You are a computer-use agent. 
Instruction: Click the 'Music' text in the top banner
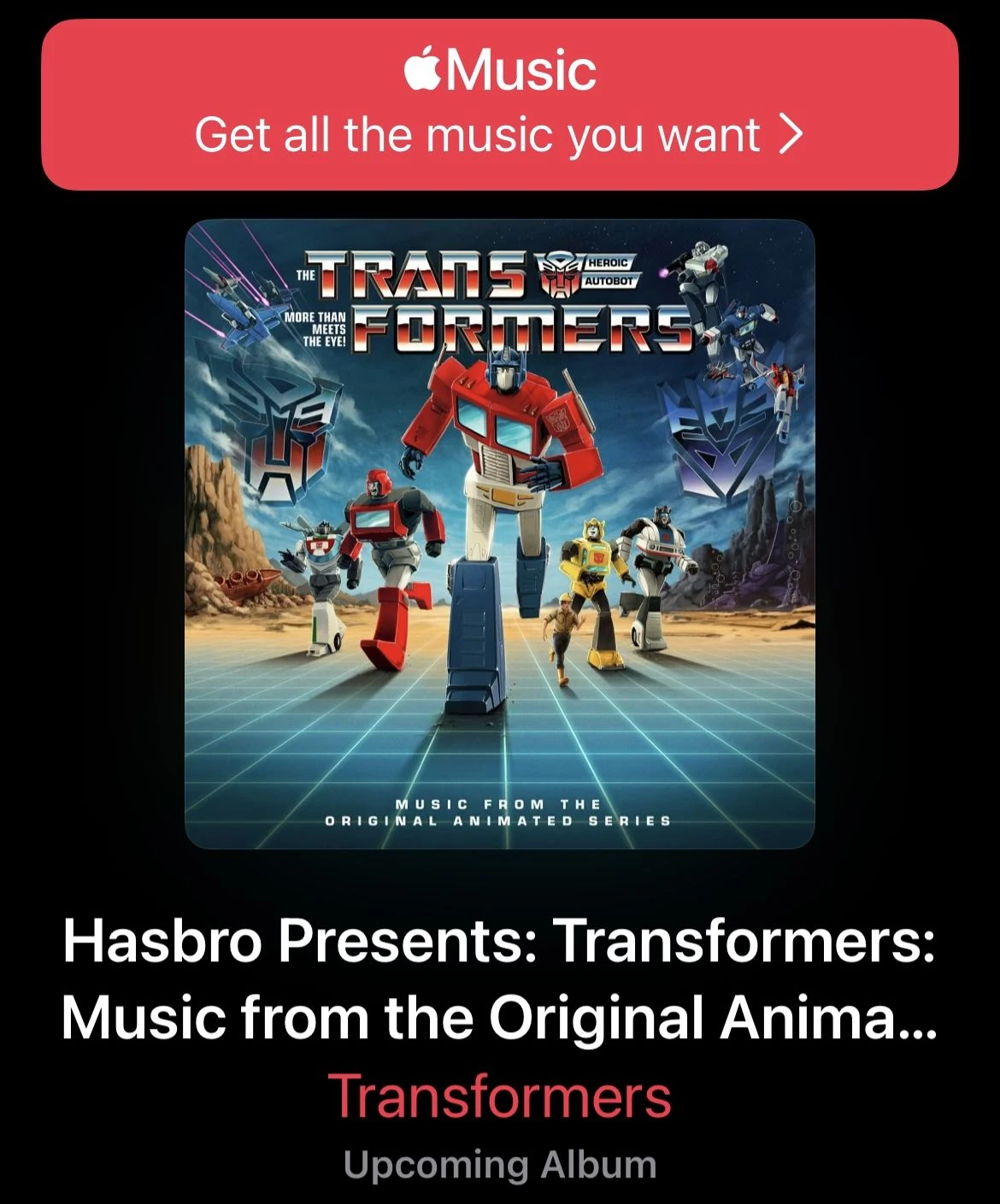pyautogui.click(x=521, y=73)
